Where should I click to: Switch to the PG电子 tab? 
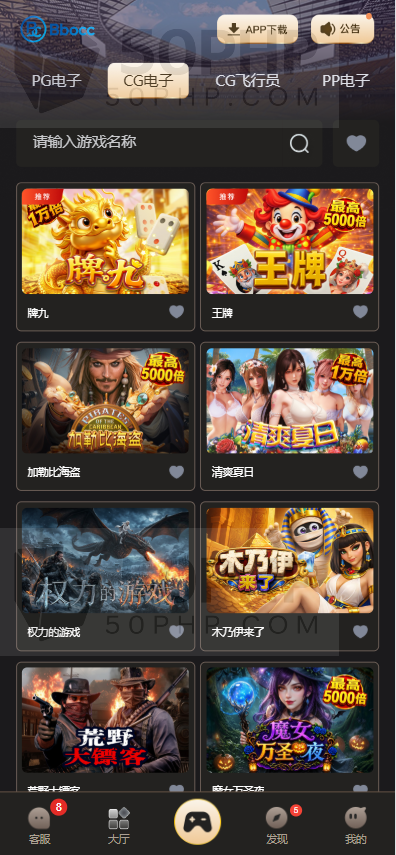[57, 81]
